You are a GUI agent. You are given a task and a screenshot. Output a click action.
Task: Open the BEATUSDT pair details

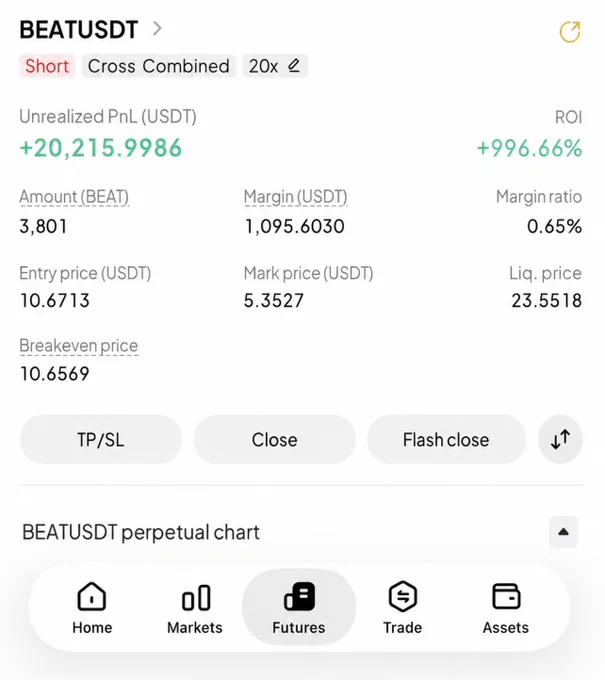pos(91,29)
